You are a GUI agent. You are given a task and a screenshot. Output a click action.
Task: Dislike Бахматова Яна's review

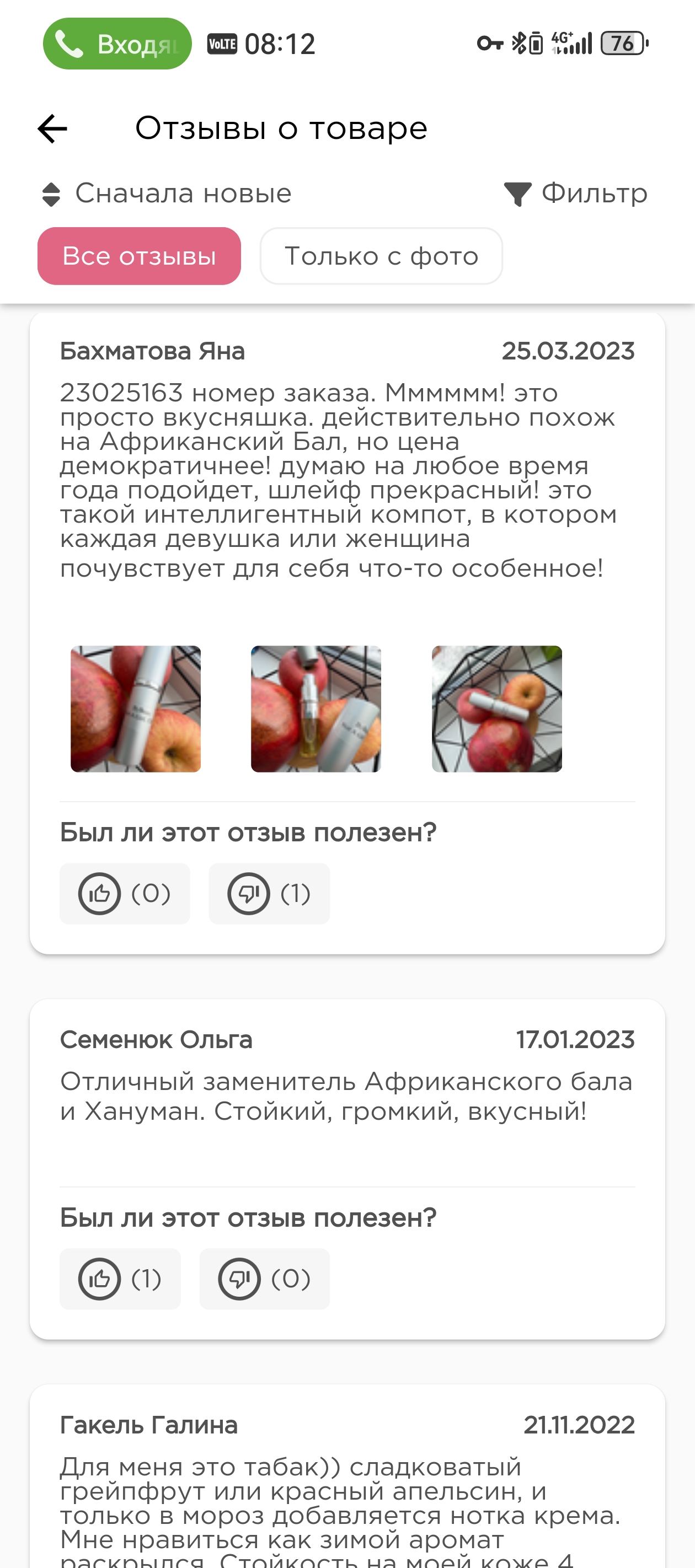point(269,894)
